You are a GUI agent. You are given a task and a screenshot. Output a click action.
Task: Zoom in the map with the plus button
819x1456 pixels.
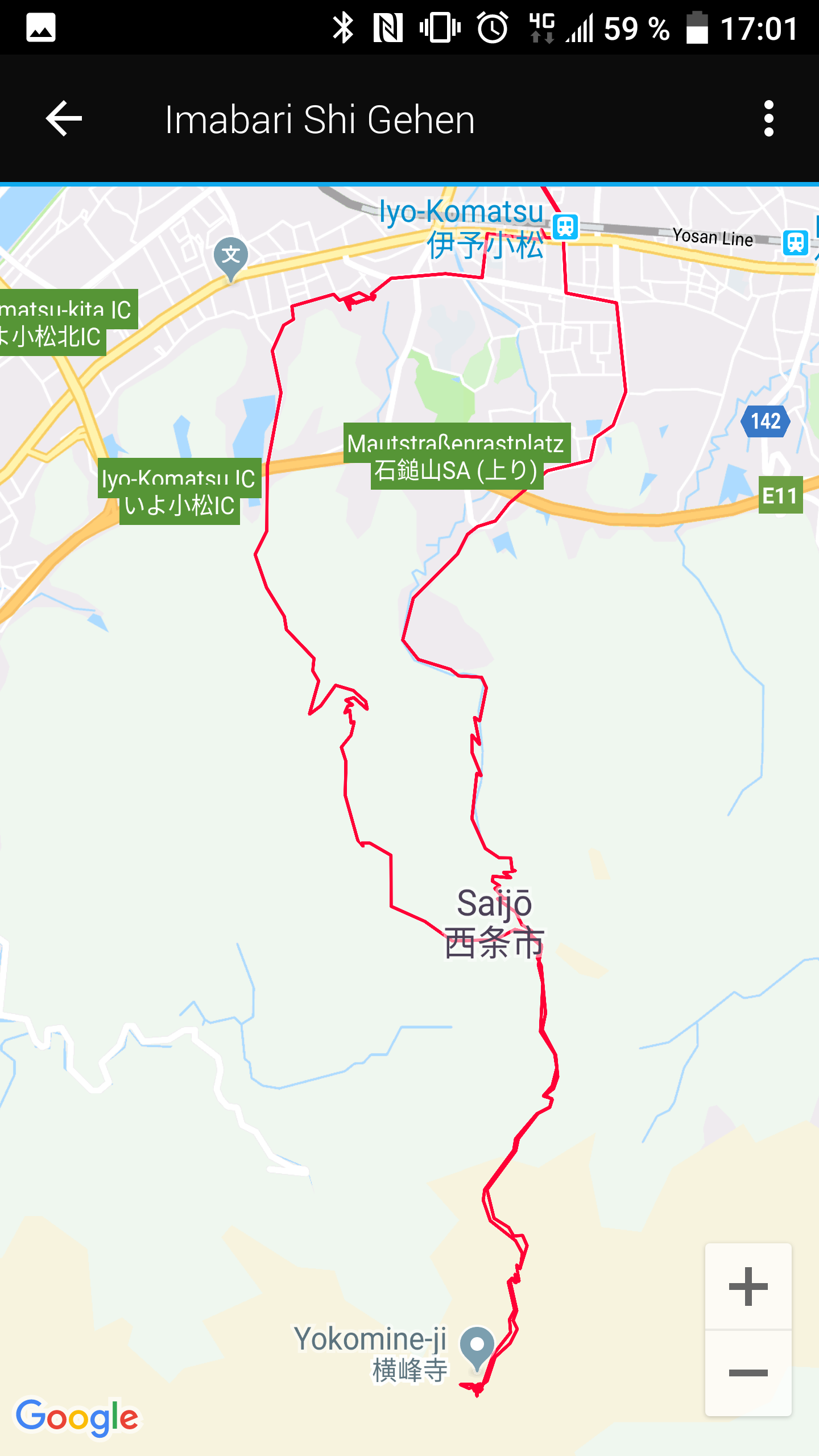coord(748,1287)
